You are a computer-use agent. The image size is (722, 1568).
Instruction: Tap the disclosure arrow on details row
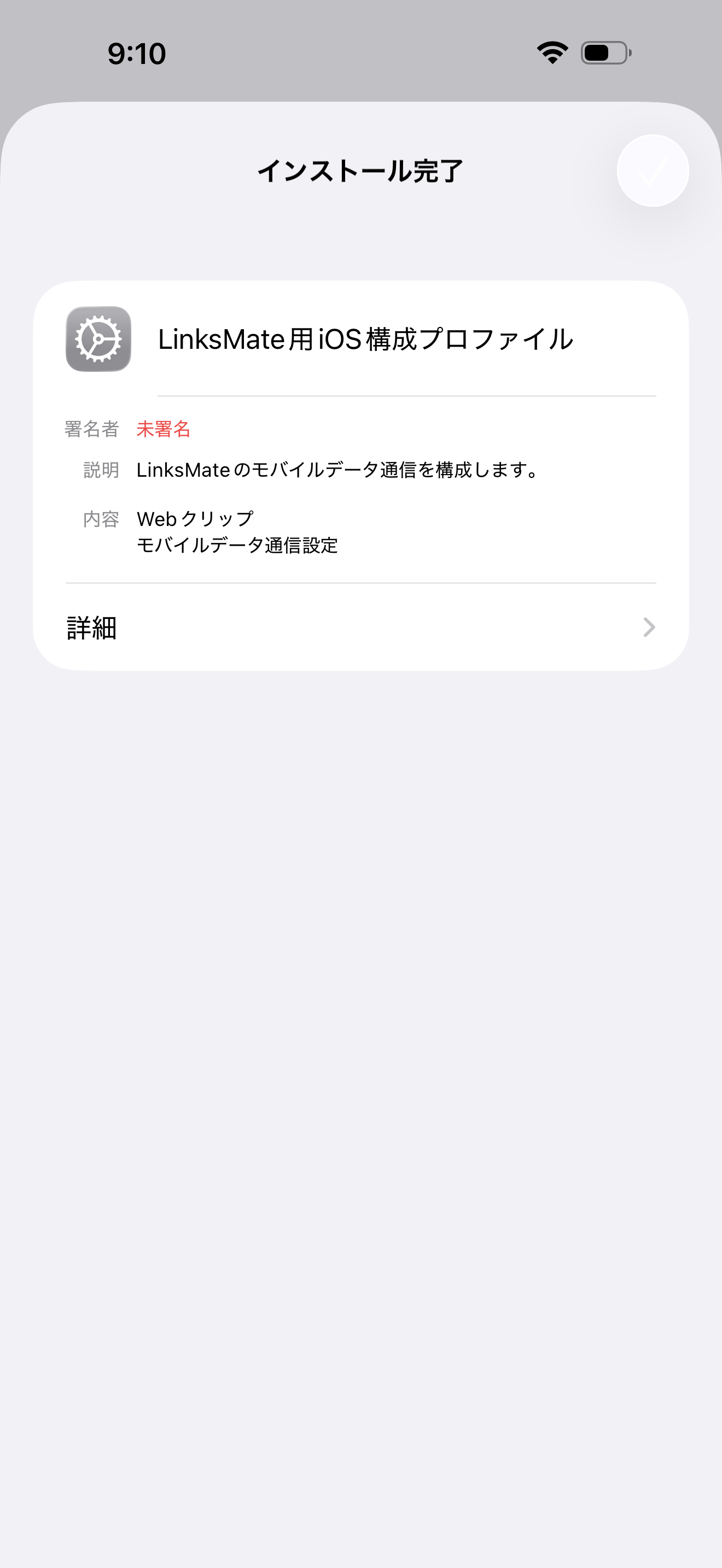pyautogui.click(x=649, y=628)
